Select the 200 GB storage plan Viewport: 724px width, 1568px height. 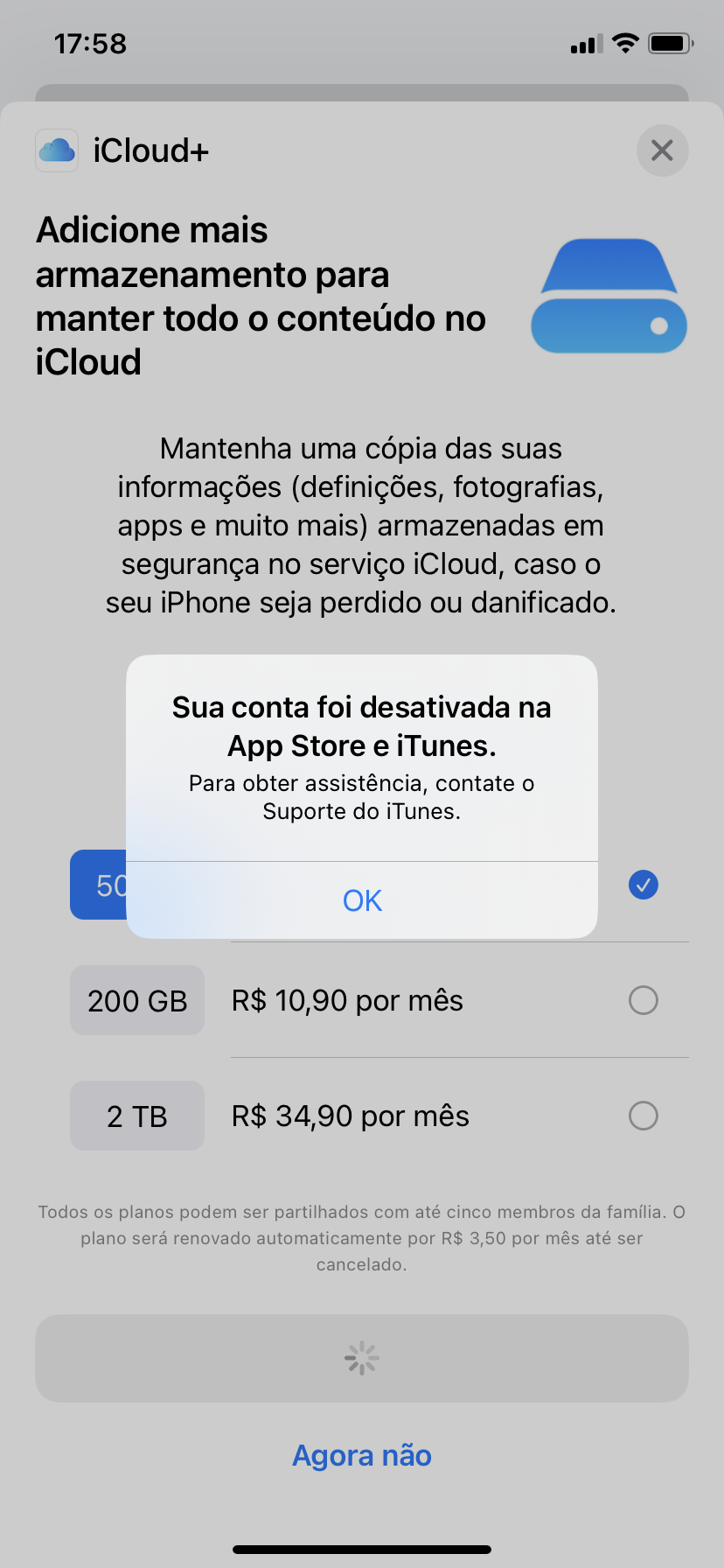(643, 1000)
